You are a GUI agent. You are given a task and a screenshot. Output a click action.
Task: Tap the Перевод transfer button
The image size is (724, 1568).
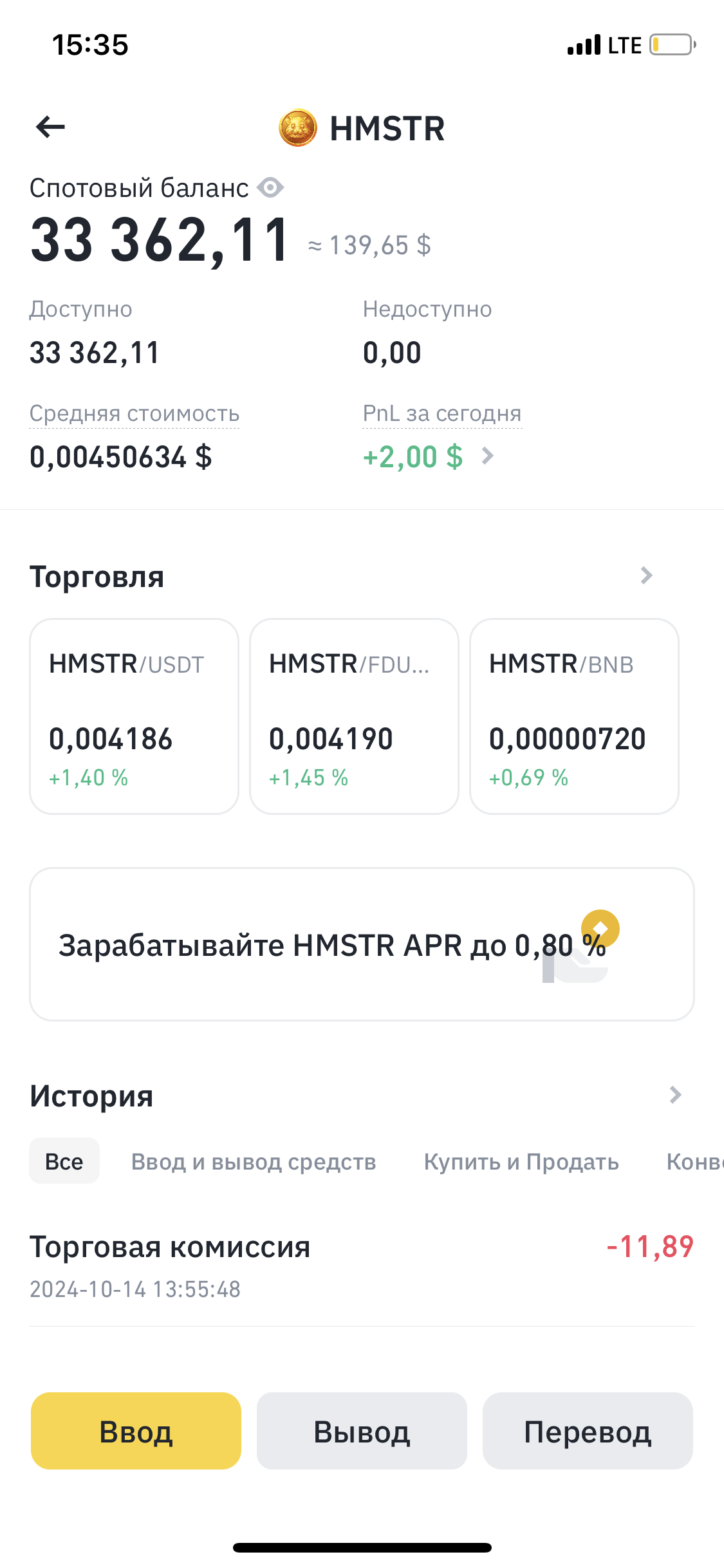click(588, 1431)
